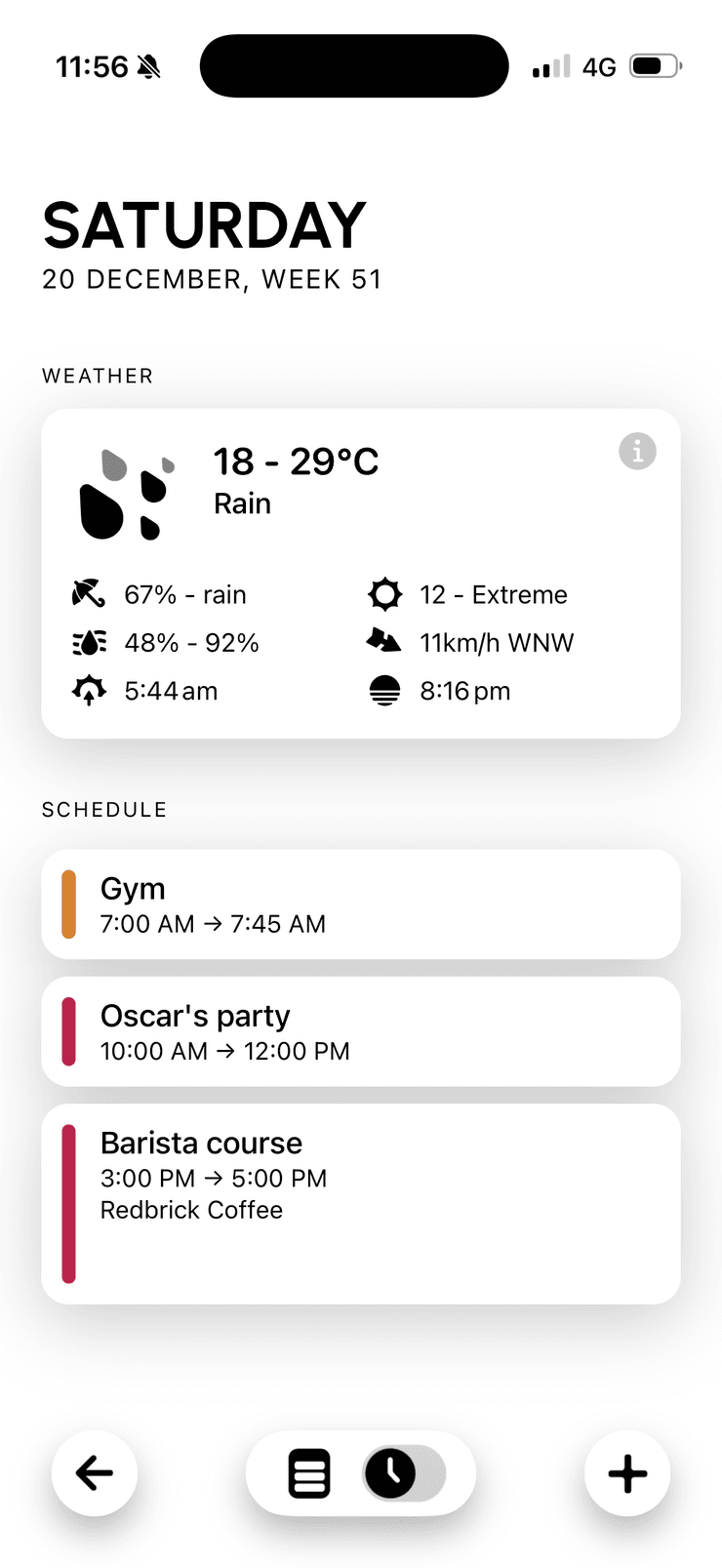Select the UV index sun icon
Screen dimensions: 722x1568
click(x=385, y=593)
